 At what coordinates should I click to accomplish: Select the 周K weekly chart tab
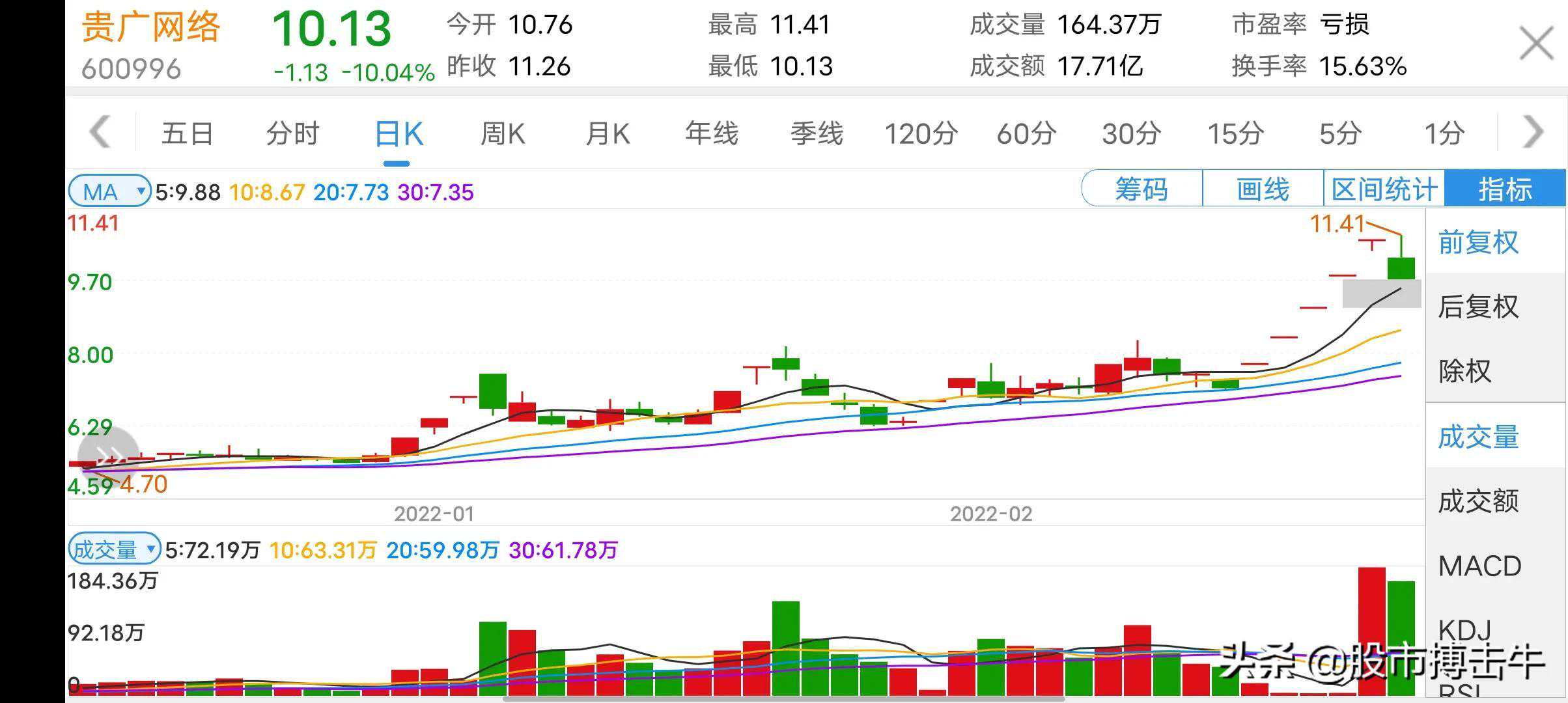pyautogui.click(x=502, y=134)
